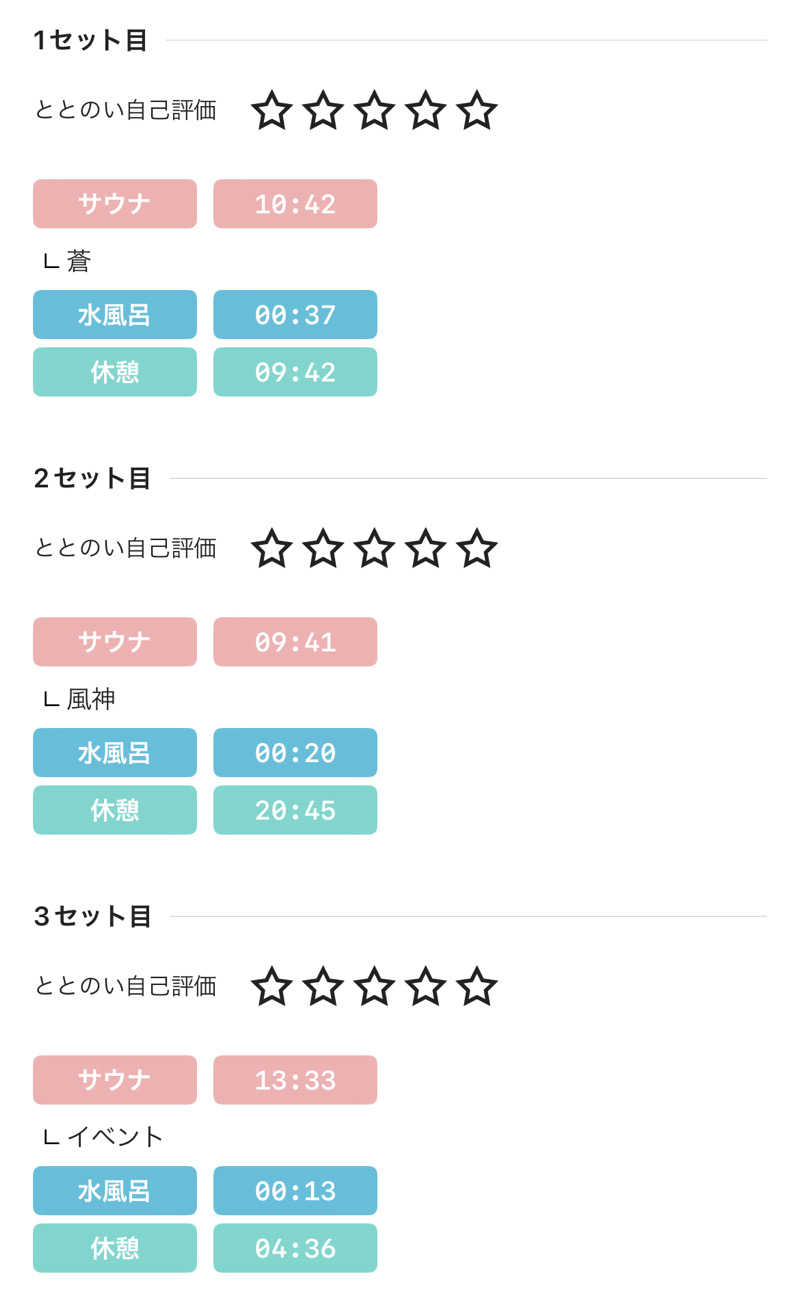Rate set 1 with one star
Viewport: 800px width, 1307px height.
click(271, 110)
